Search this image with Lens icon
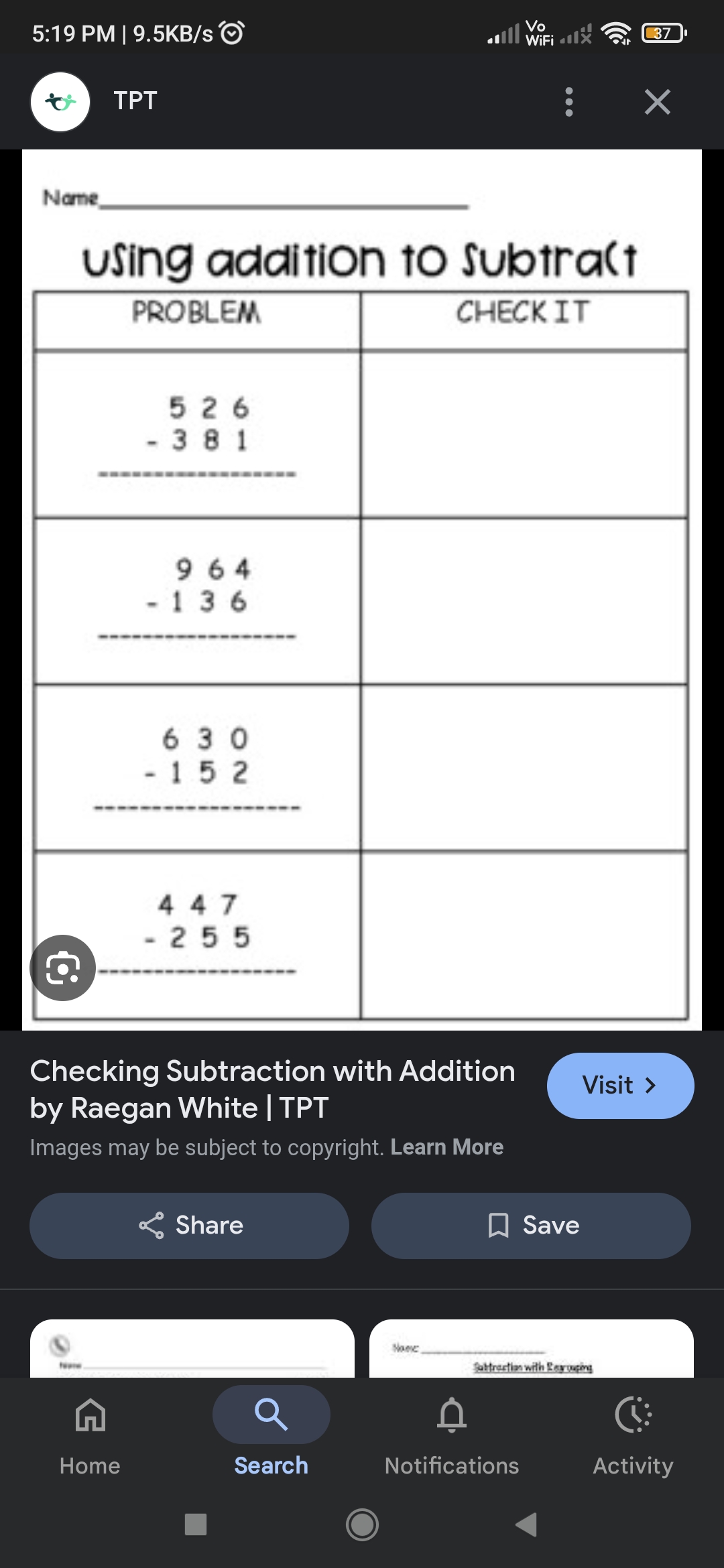724x1568 pixels. pyautogui.click(x=63, y=968)
